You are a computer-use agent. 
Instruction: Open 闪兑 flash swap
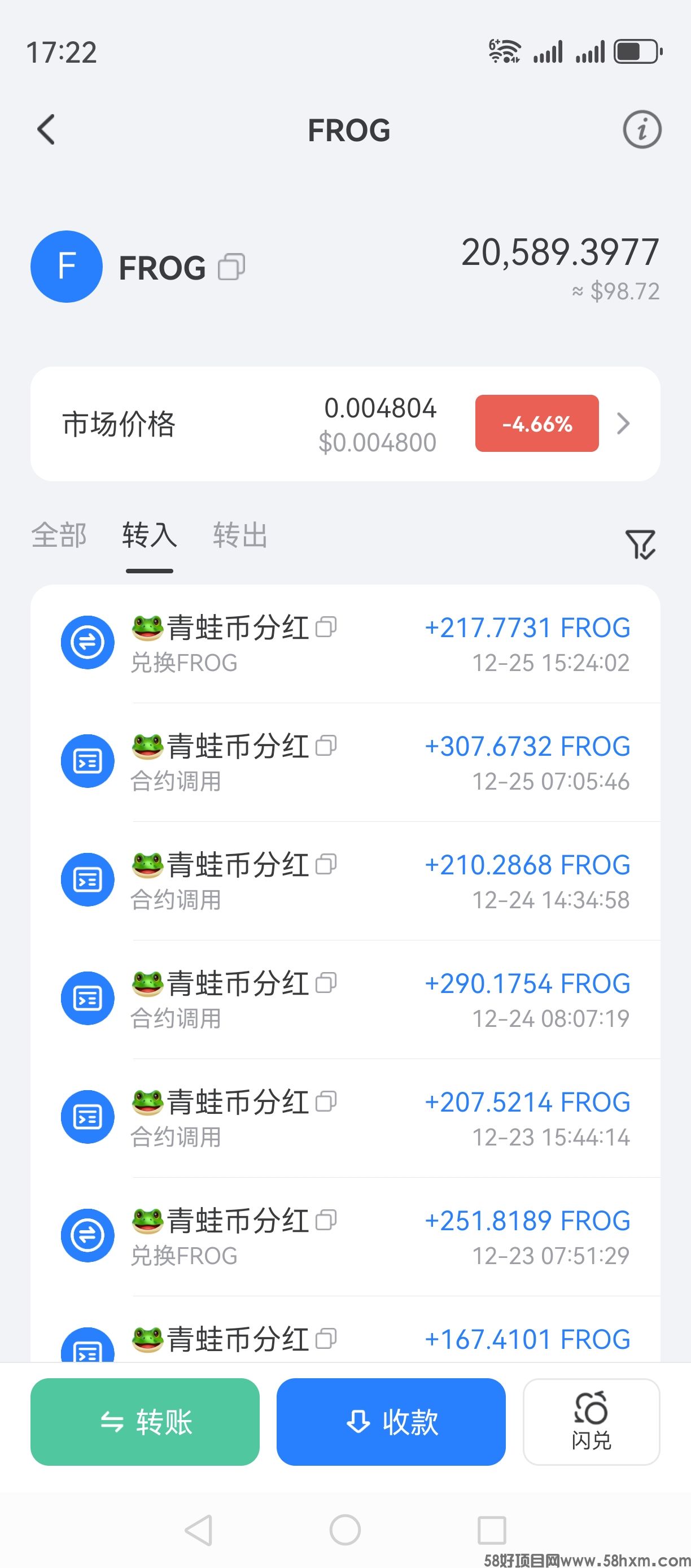[591, 1422]
